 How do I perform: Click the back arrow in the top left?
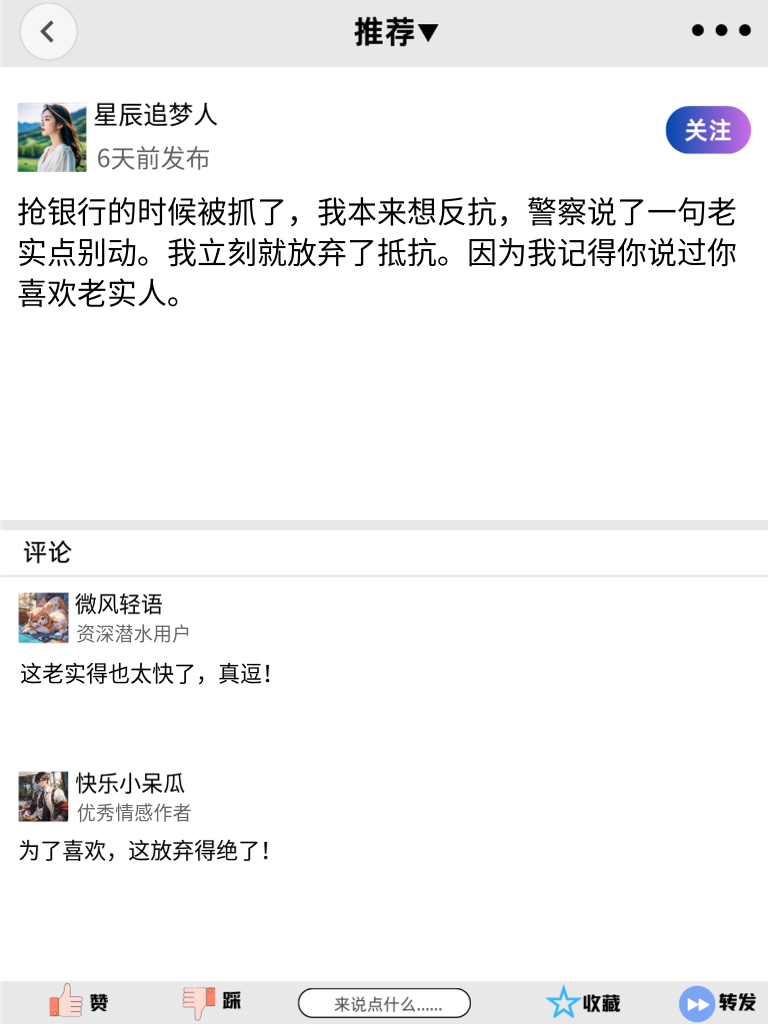click(48, 31)
